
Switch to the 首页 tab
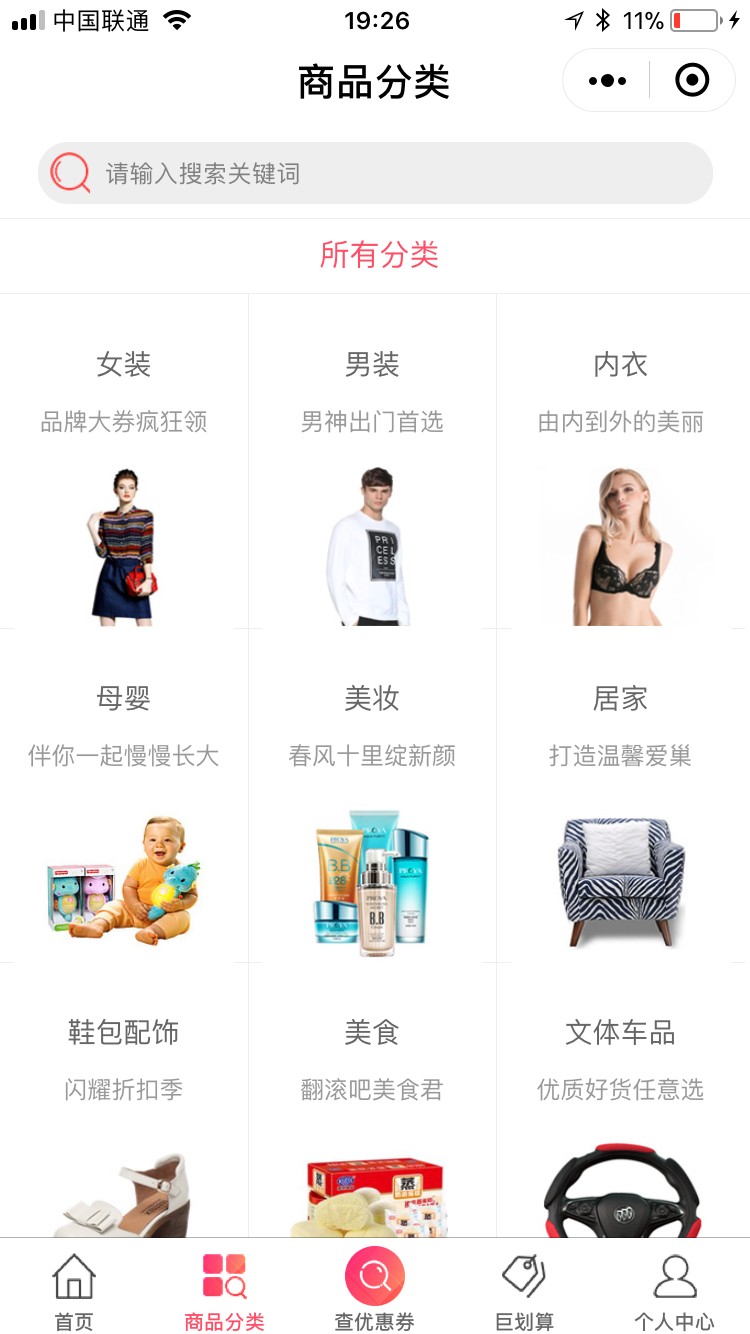(x=74, y=1291)
